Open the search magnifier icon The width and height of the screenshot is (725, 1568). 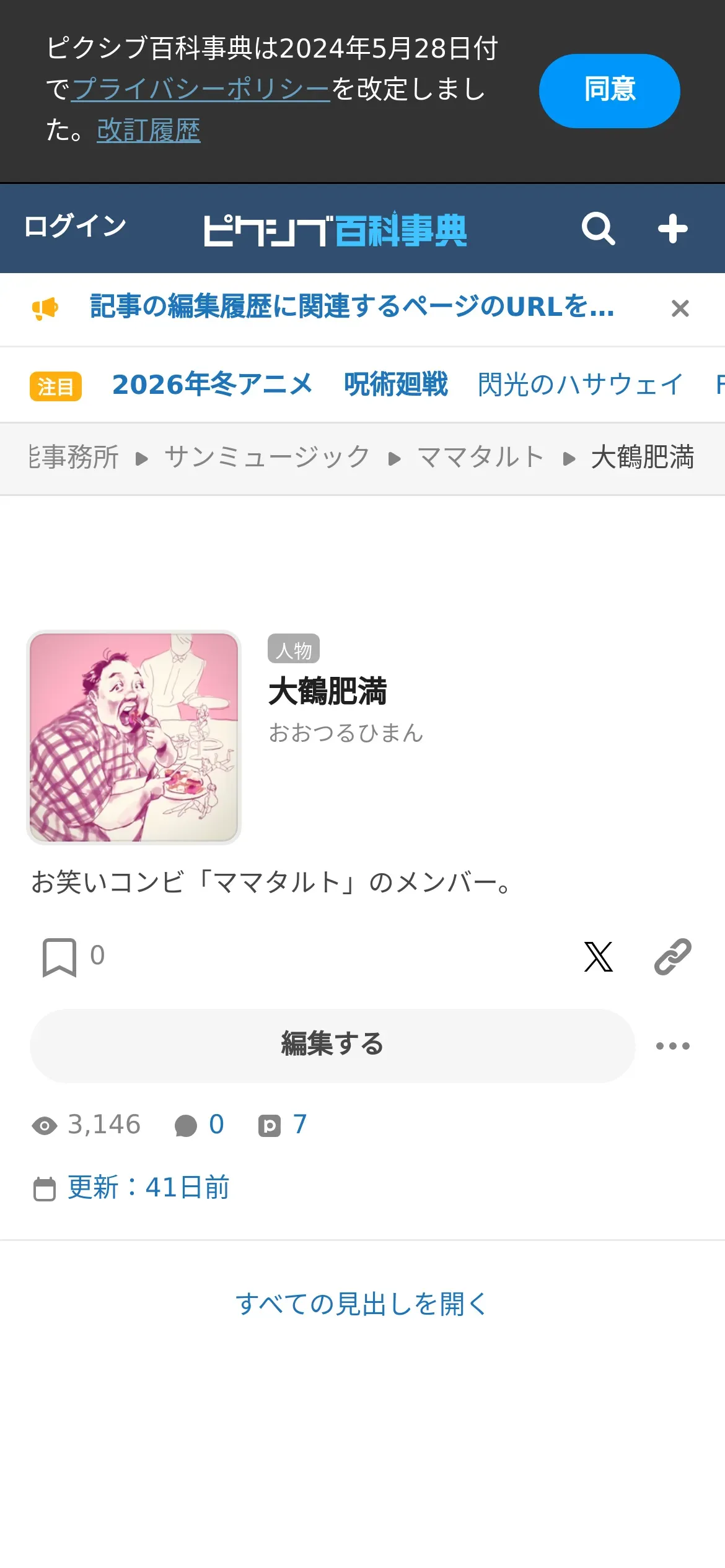pyautogui.click(x=598, y=229)
